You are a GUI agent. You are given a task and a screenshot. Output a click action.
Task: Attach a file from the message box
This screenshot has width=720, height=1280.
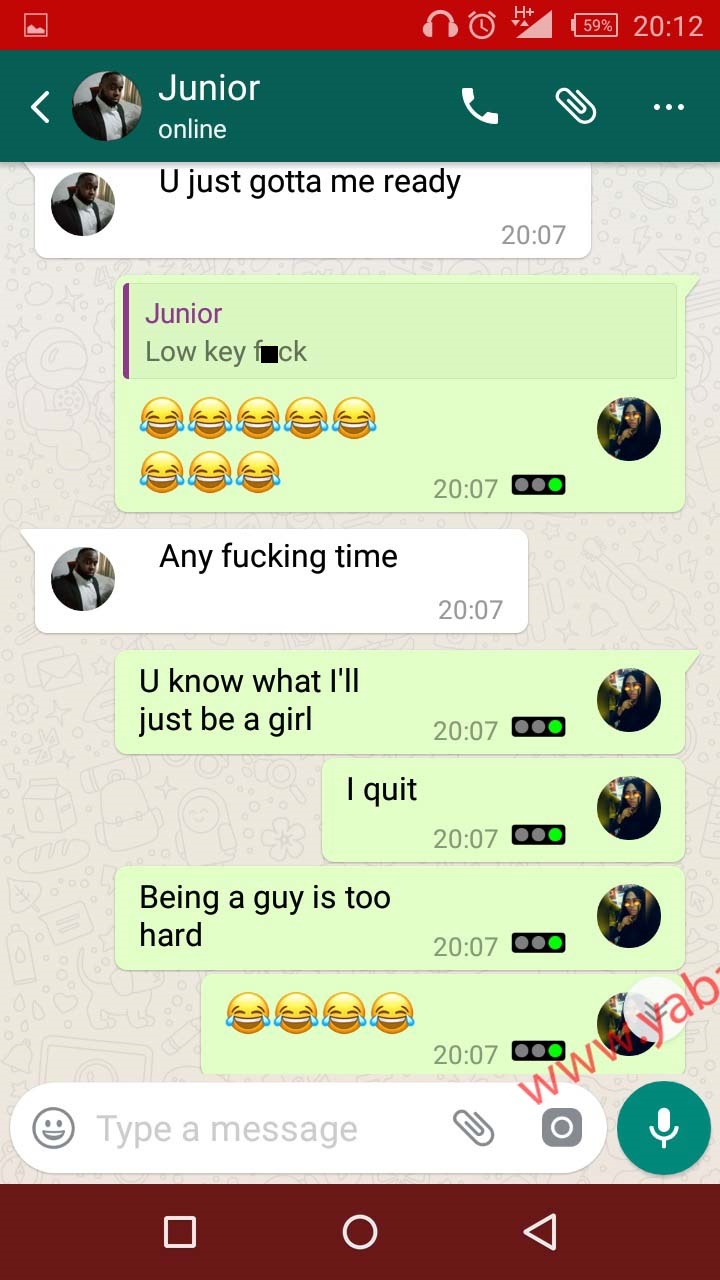click(x=473, y=1129)
